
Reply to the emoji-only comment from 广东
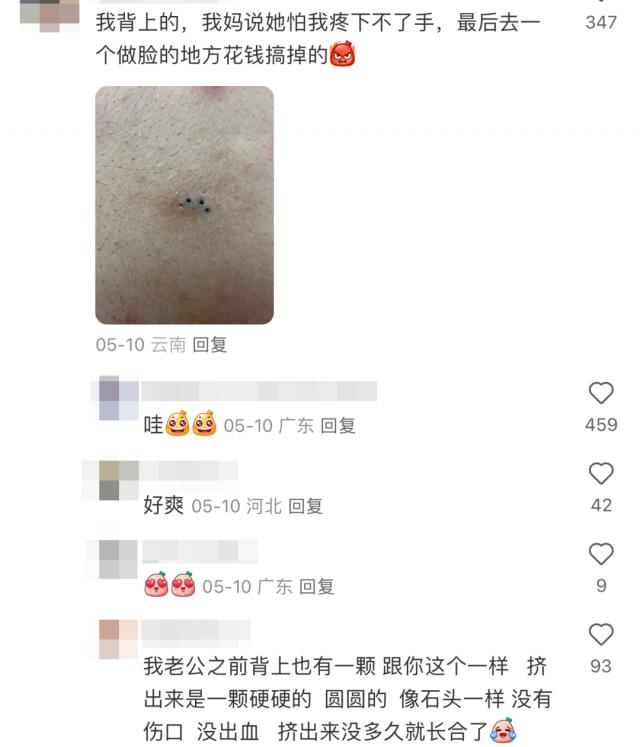click(317, 587)
